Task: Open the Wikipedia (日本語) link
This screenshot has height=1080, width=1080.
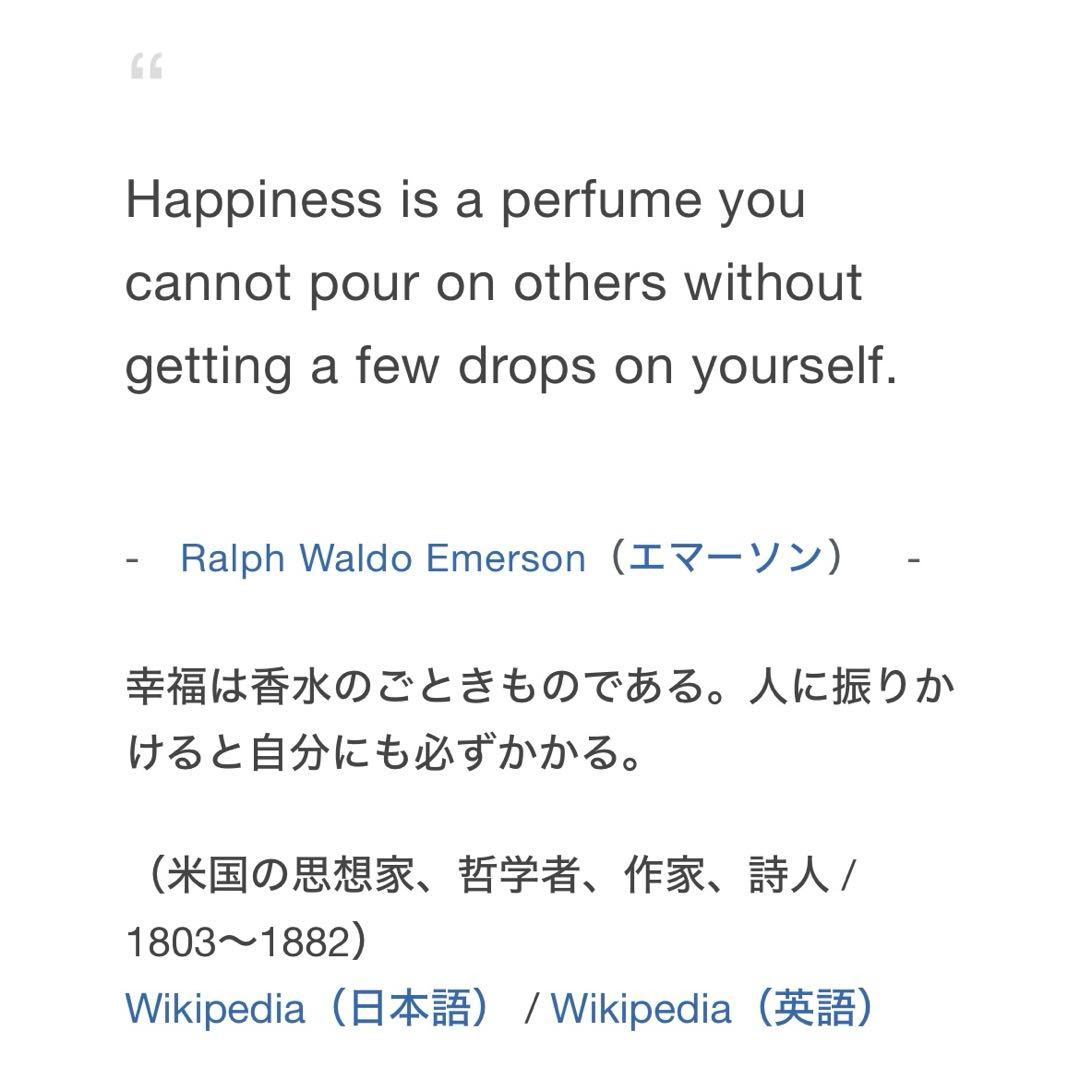Action: pos(308,1009)
